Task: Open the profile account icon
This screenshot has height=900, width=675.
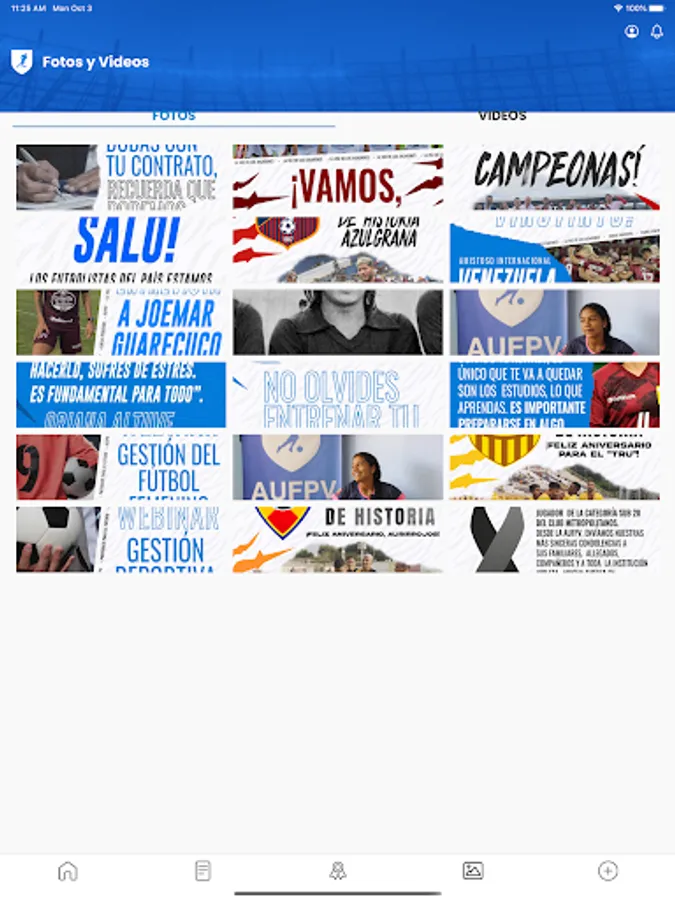Action: (631, 32)
